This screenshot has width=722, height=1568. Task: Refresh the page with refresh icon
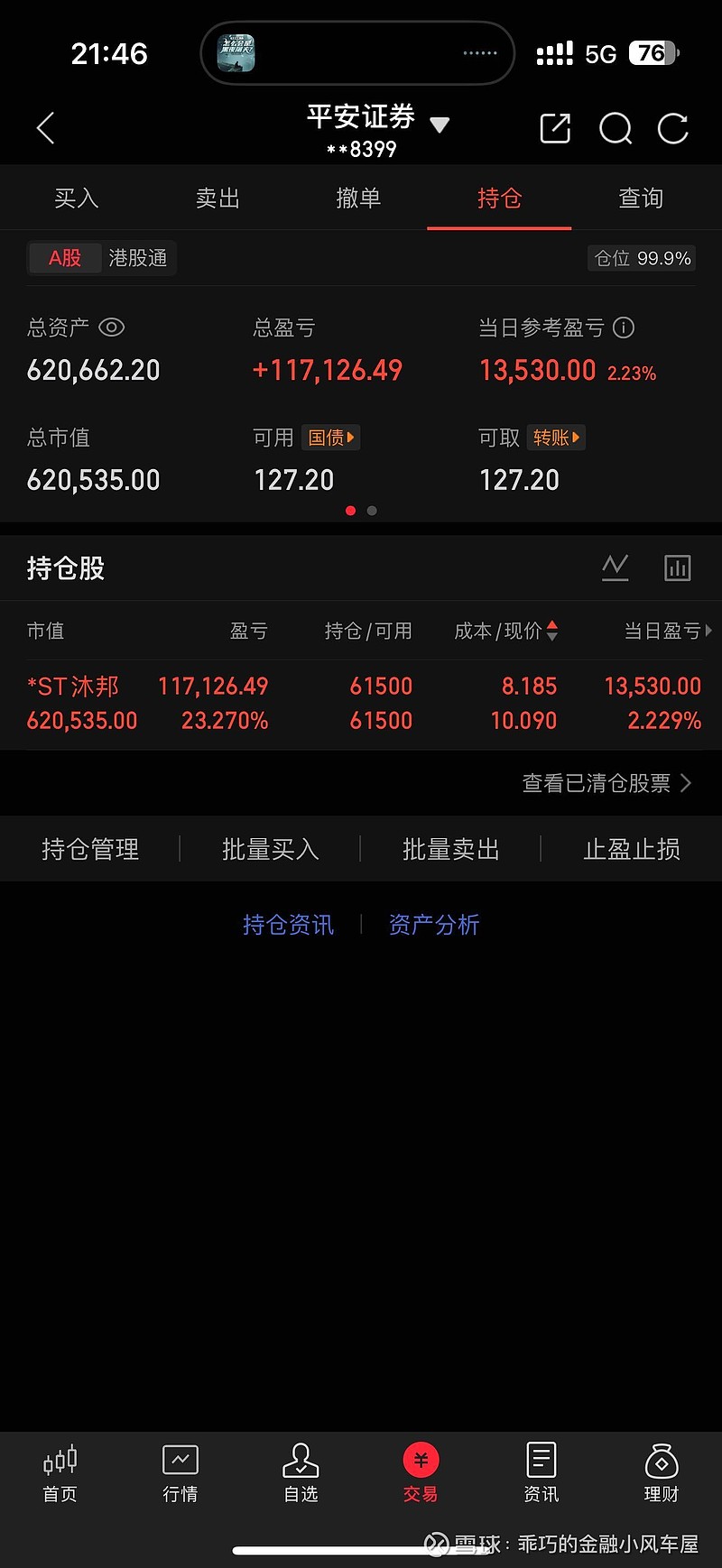(673, 128)
